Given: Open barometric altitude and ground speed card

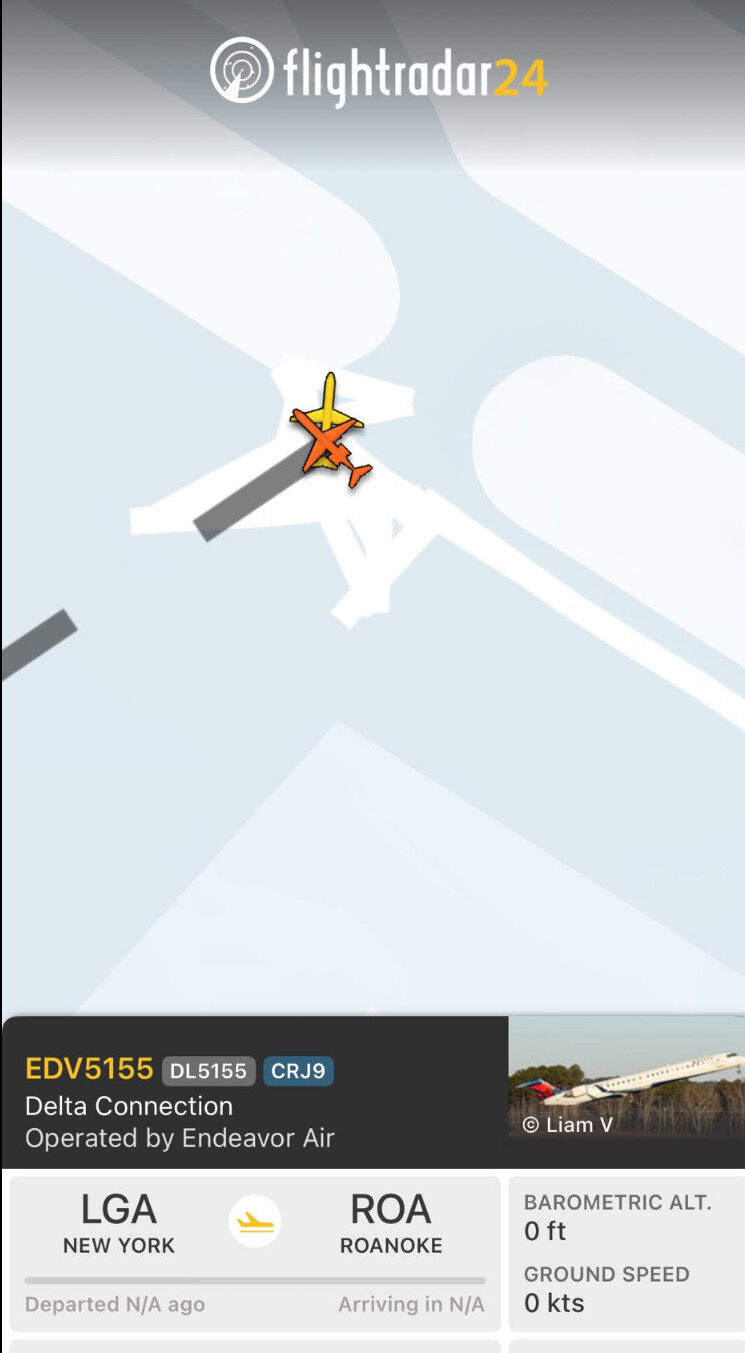Looking at the screenshot, I should (x=626, y=1252).
